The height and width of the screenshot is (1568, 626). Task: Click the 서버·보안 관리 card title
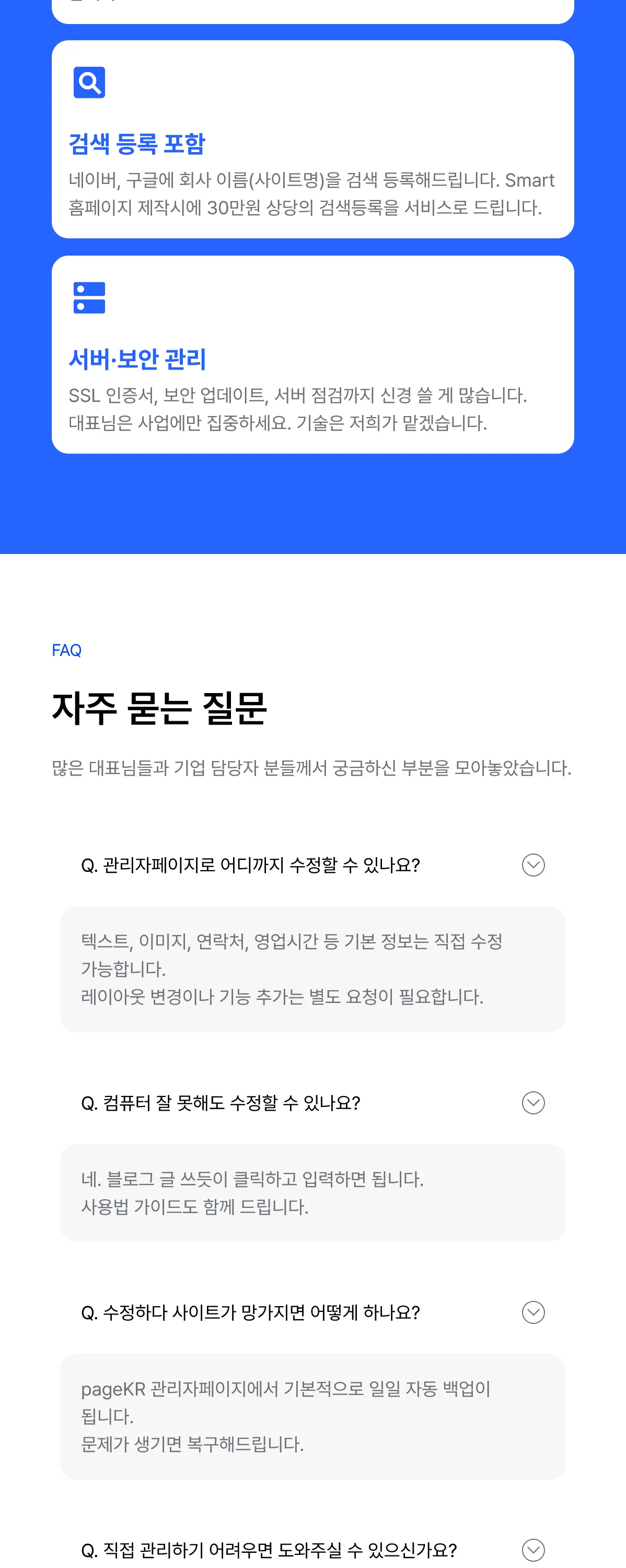[x=137, y=360]
